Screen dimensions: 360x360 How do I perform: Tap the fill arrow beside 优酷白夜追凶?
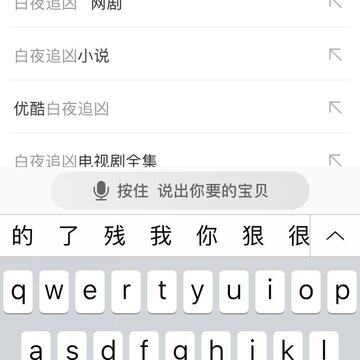click(335, 108)
